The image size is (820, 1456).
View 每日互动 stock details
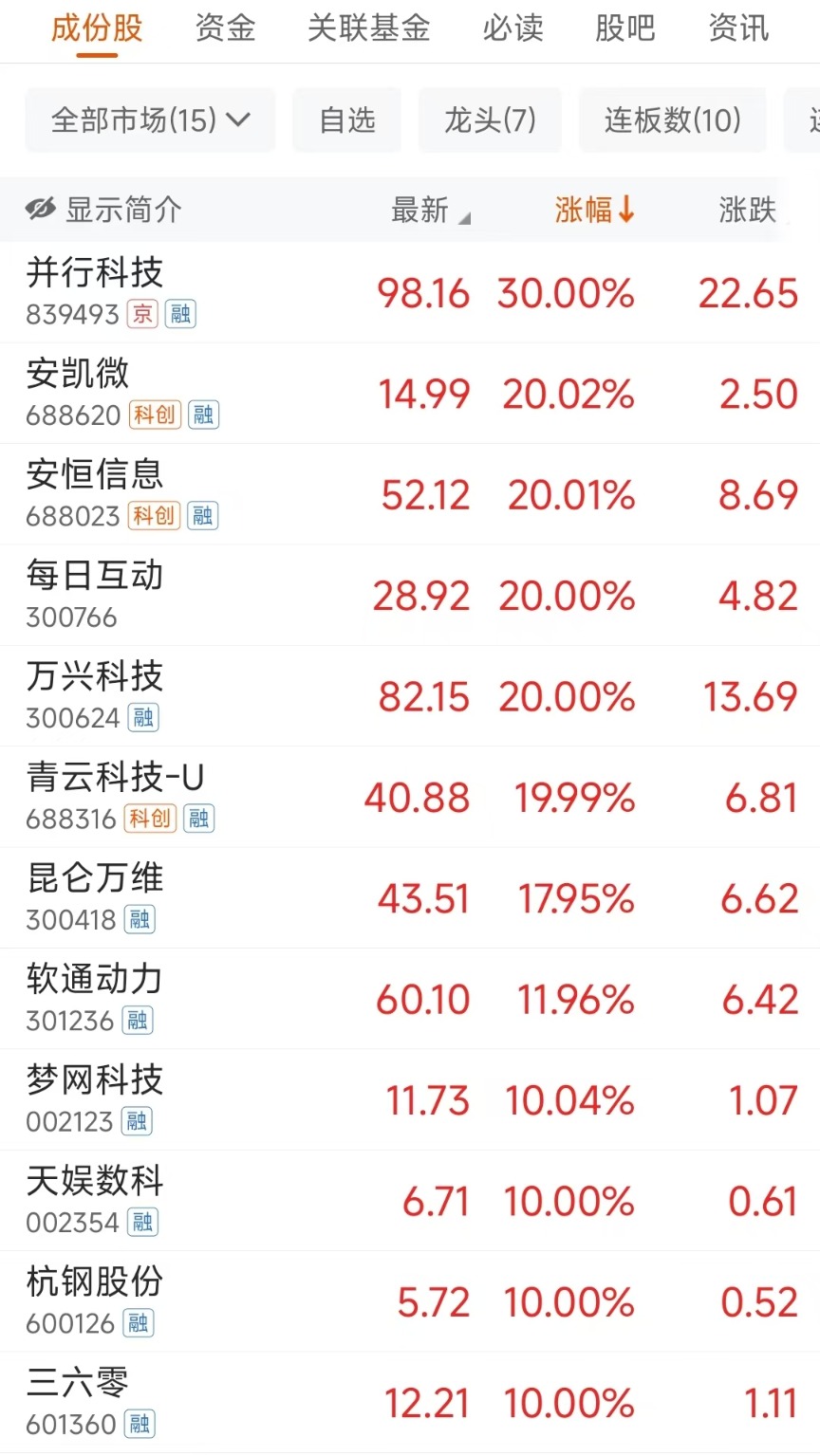pos(95,576)
